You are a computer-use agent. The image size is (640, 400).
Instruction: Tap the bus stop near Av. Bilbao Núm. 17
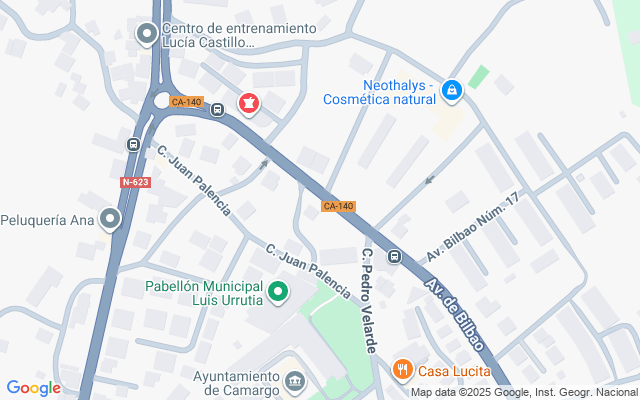click(x=394, y=256)
